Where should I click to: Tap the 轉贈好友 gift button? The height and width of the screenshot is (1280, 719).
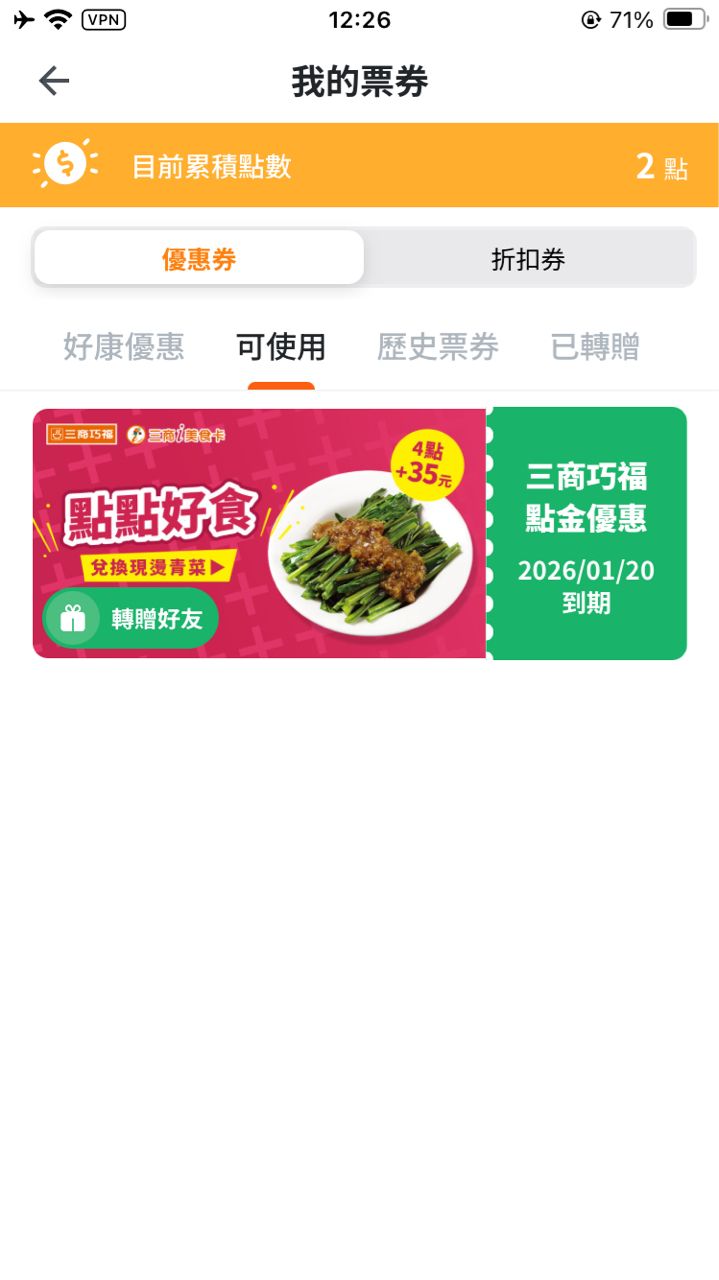pyautogui.click(x=131, y=619)
